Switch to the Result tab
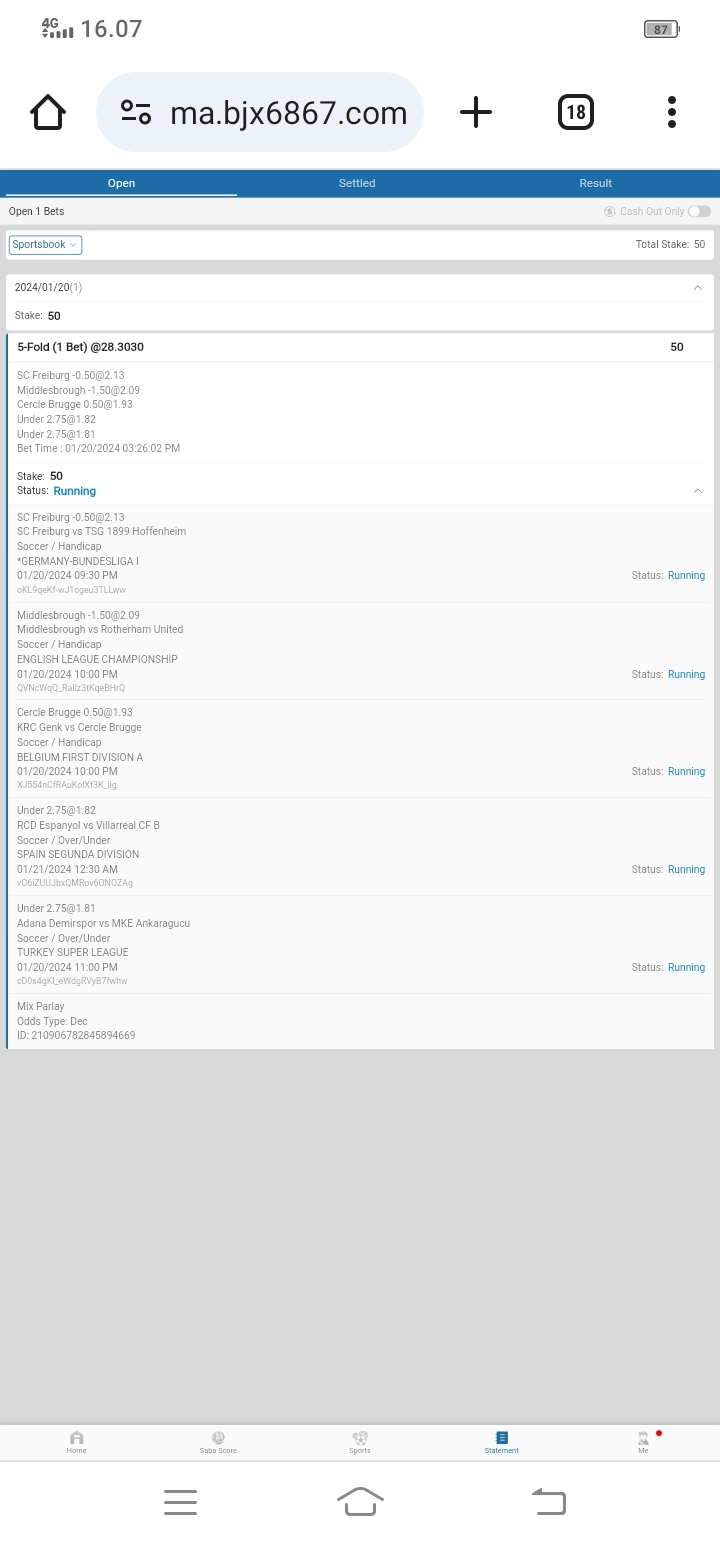 595,183
